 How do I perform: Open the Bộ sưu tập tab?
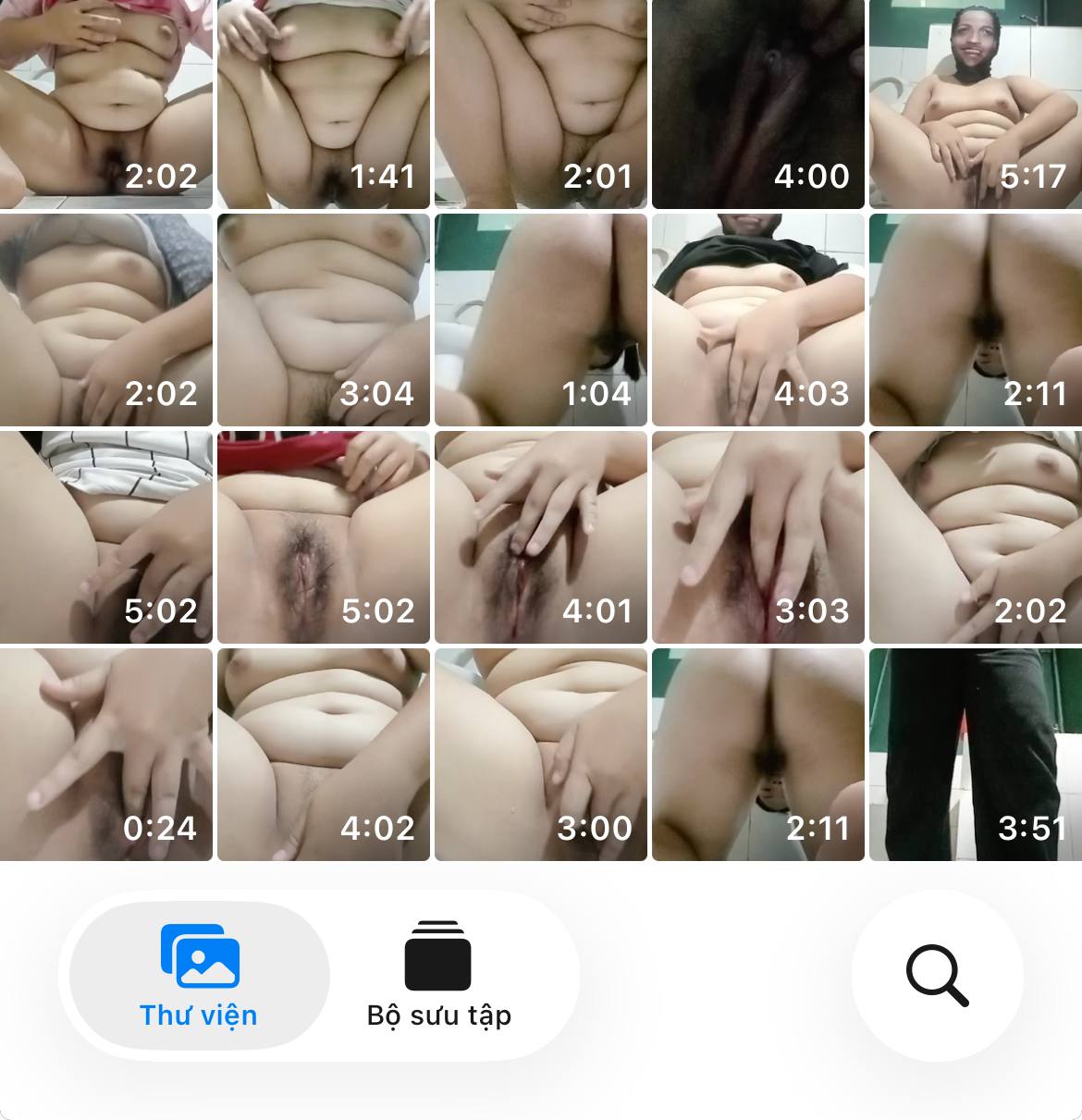pos(438,975)
